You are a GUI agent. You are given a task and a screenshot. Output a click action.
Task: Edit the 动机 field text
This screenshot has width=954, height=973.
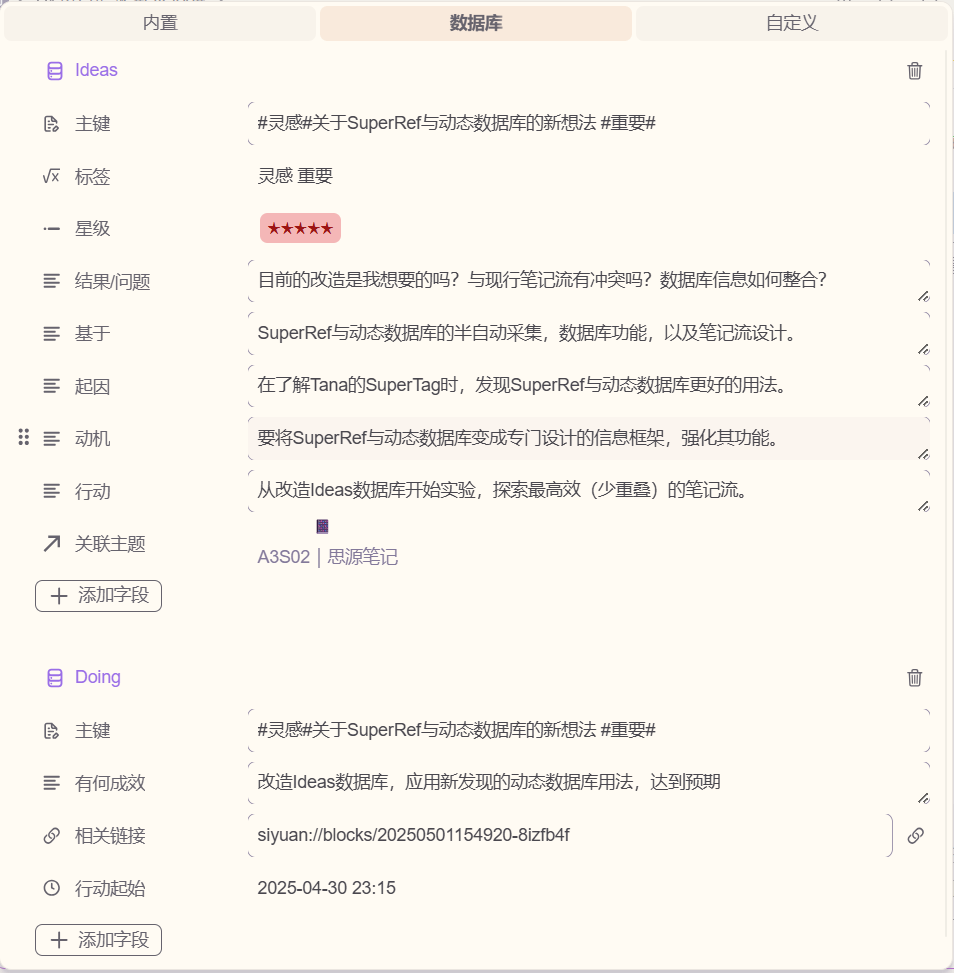580,438
